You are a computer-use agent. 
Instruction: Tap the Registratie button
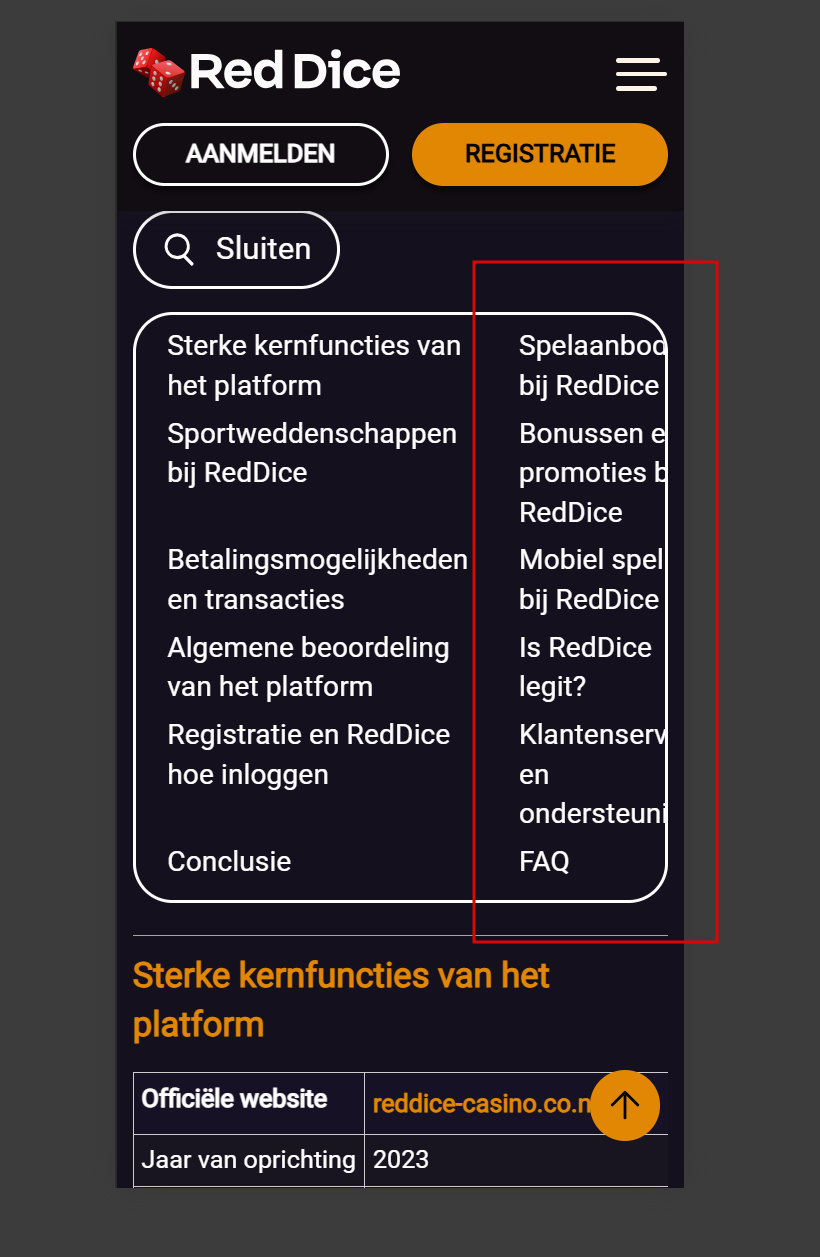pyautogui.click(x=539, y=154)
